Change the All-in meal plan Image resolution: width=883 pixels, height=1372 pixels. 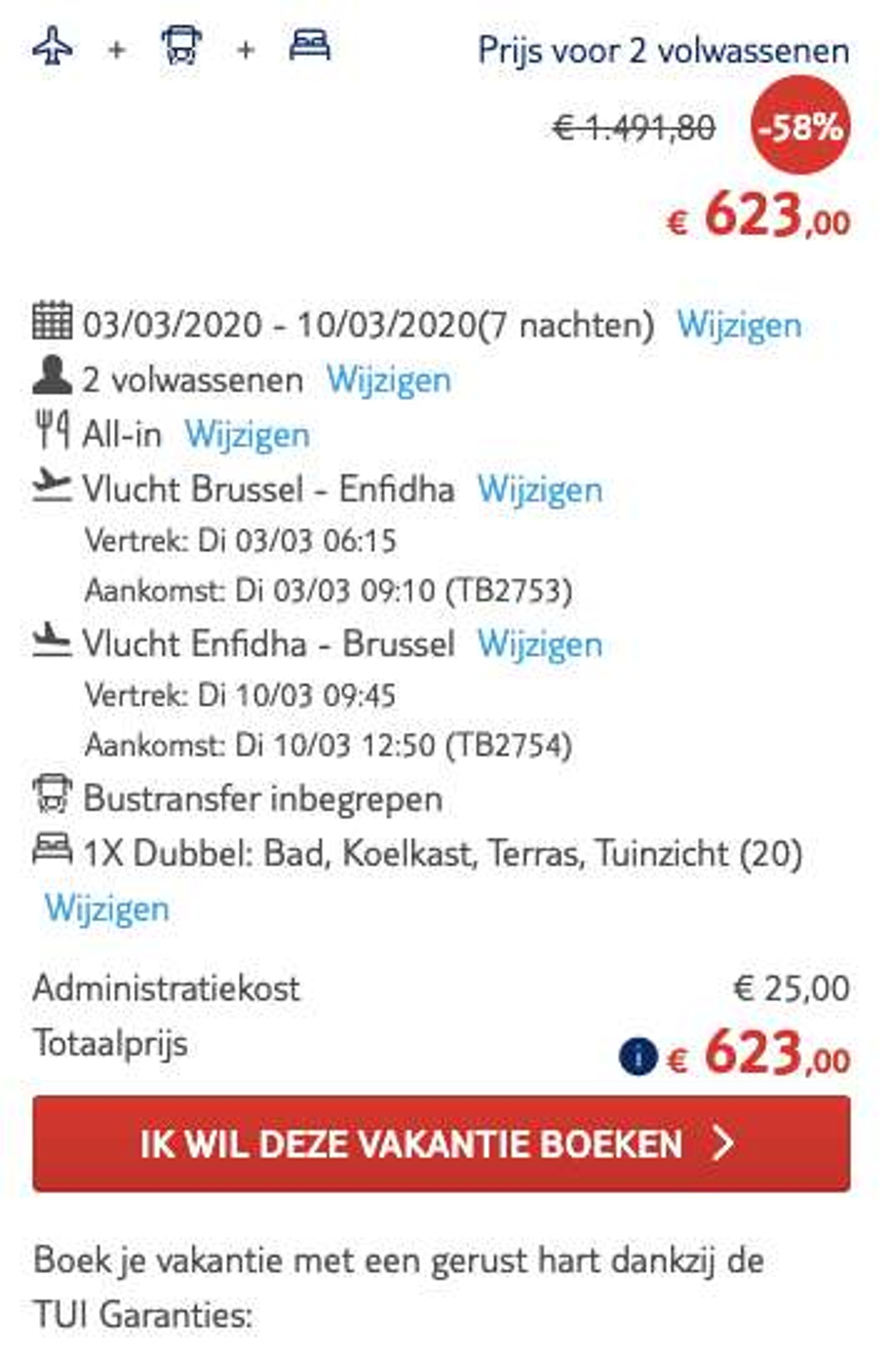247,435
